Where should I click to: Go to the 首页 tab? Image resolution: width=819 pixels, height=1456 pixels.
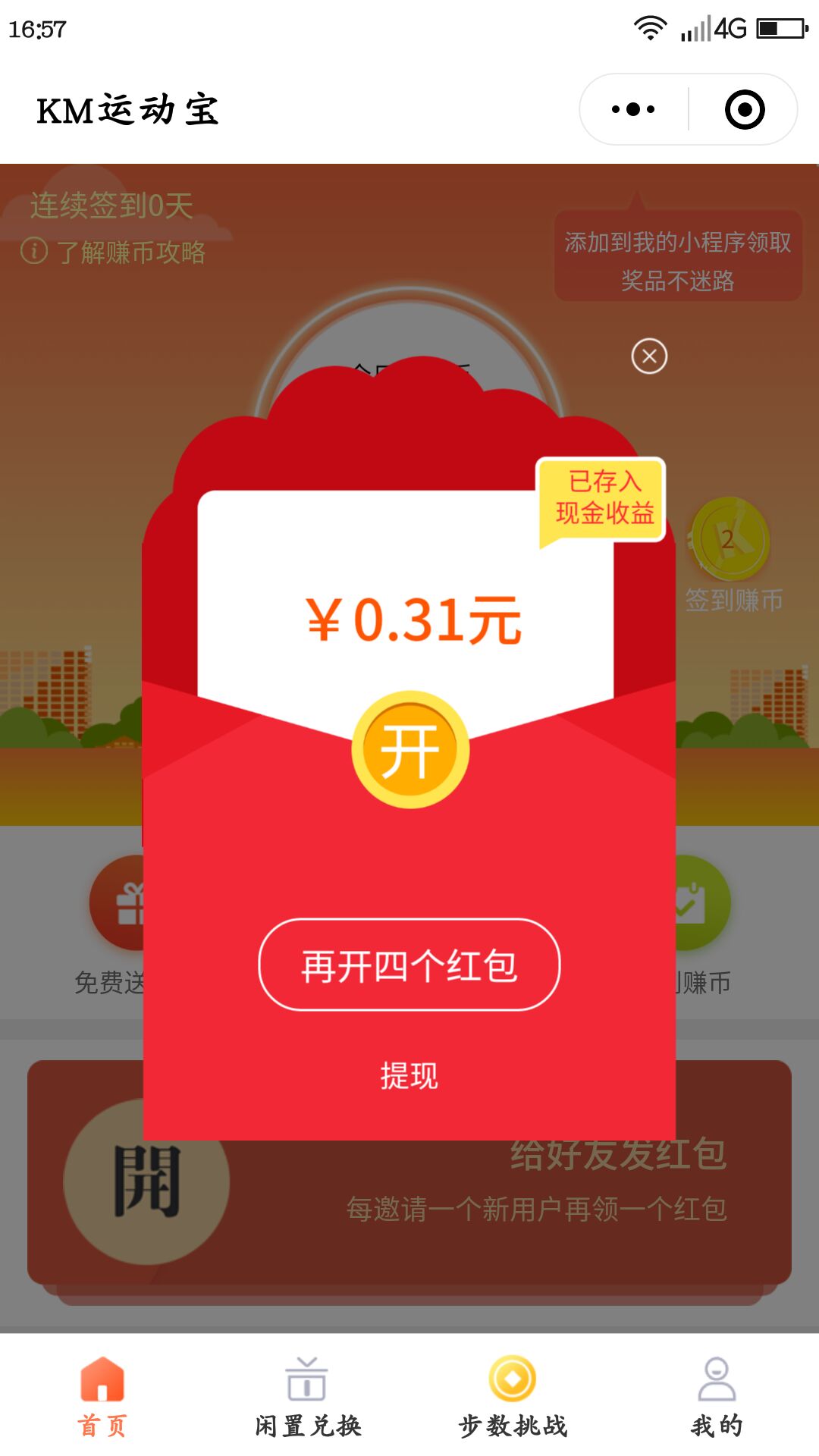tap(102, 1395)
